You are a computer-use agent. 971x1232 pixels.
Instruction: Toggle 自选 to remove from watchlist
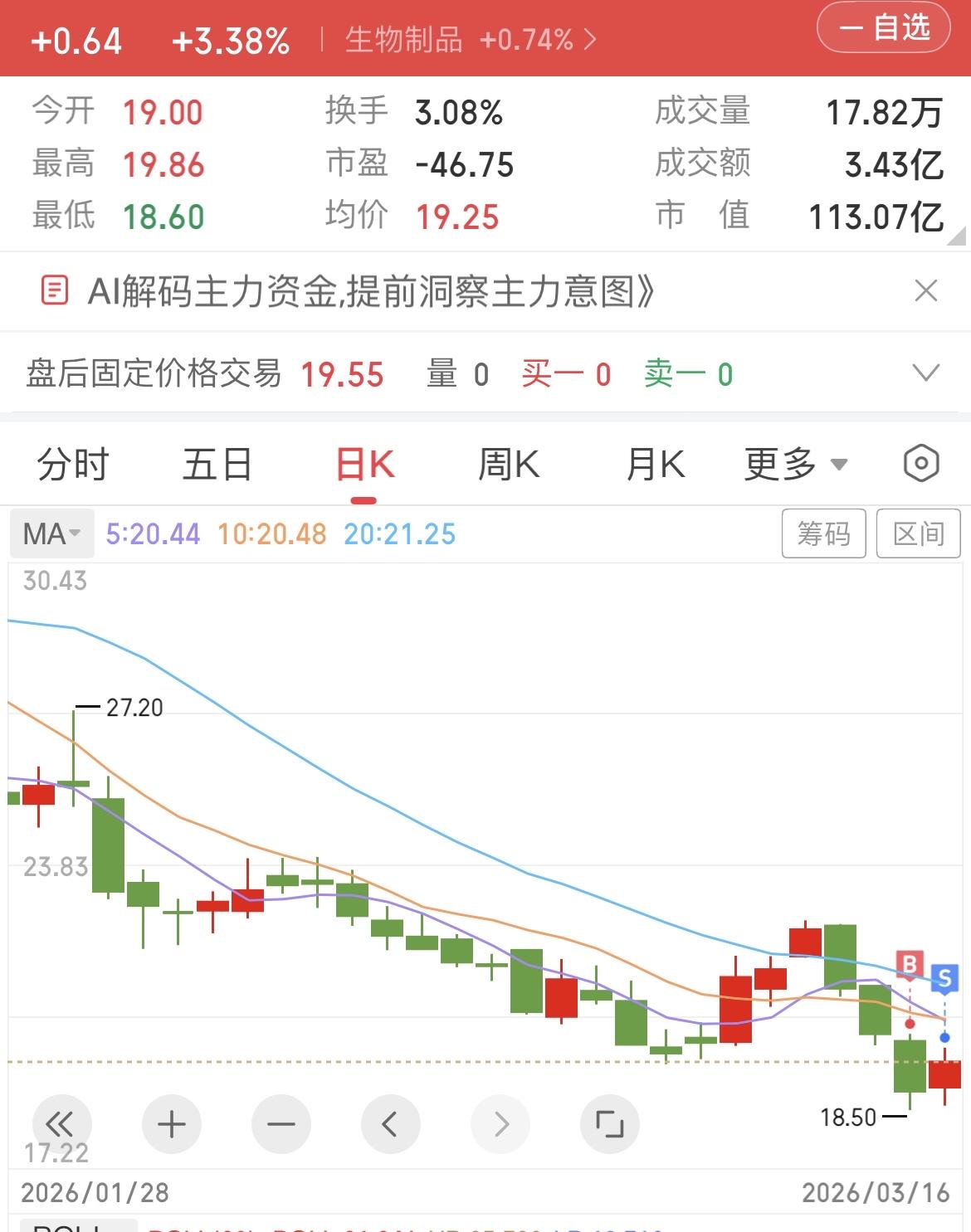(x=883, y=27)
